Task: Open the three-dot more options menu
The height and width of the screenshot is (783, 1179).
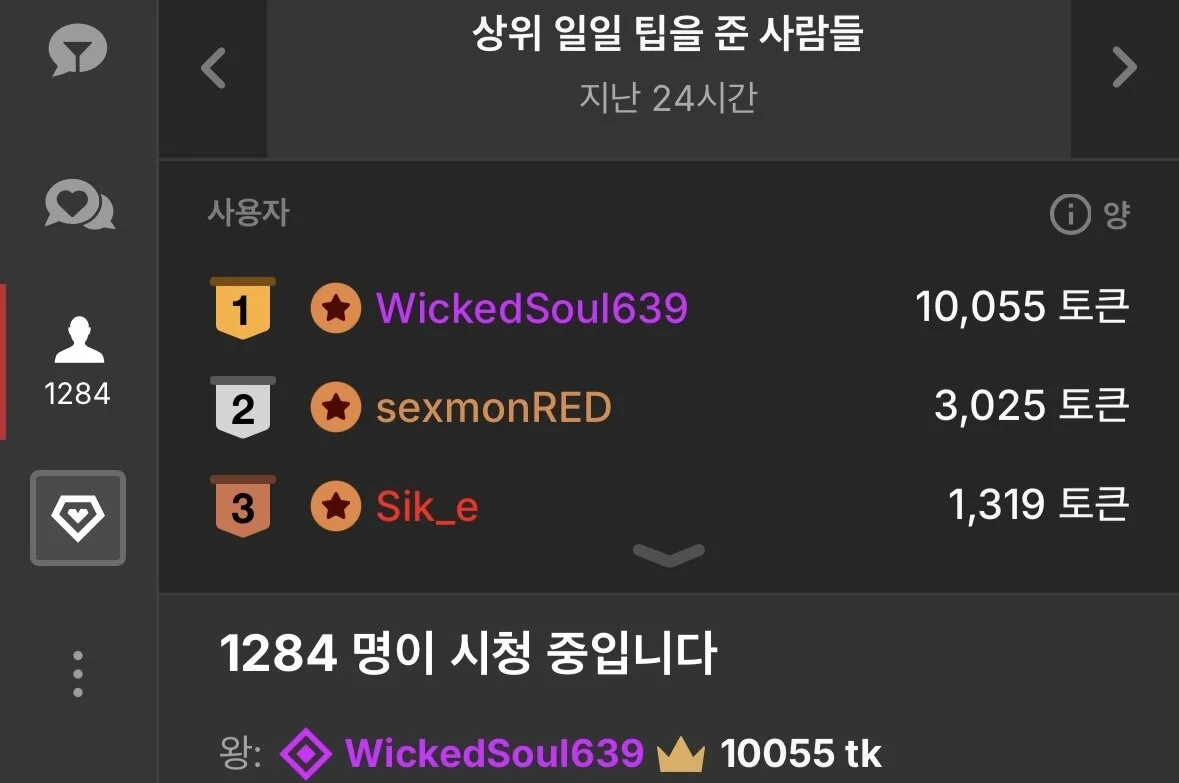Action: coord(78,674)
